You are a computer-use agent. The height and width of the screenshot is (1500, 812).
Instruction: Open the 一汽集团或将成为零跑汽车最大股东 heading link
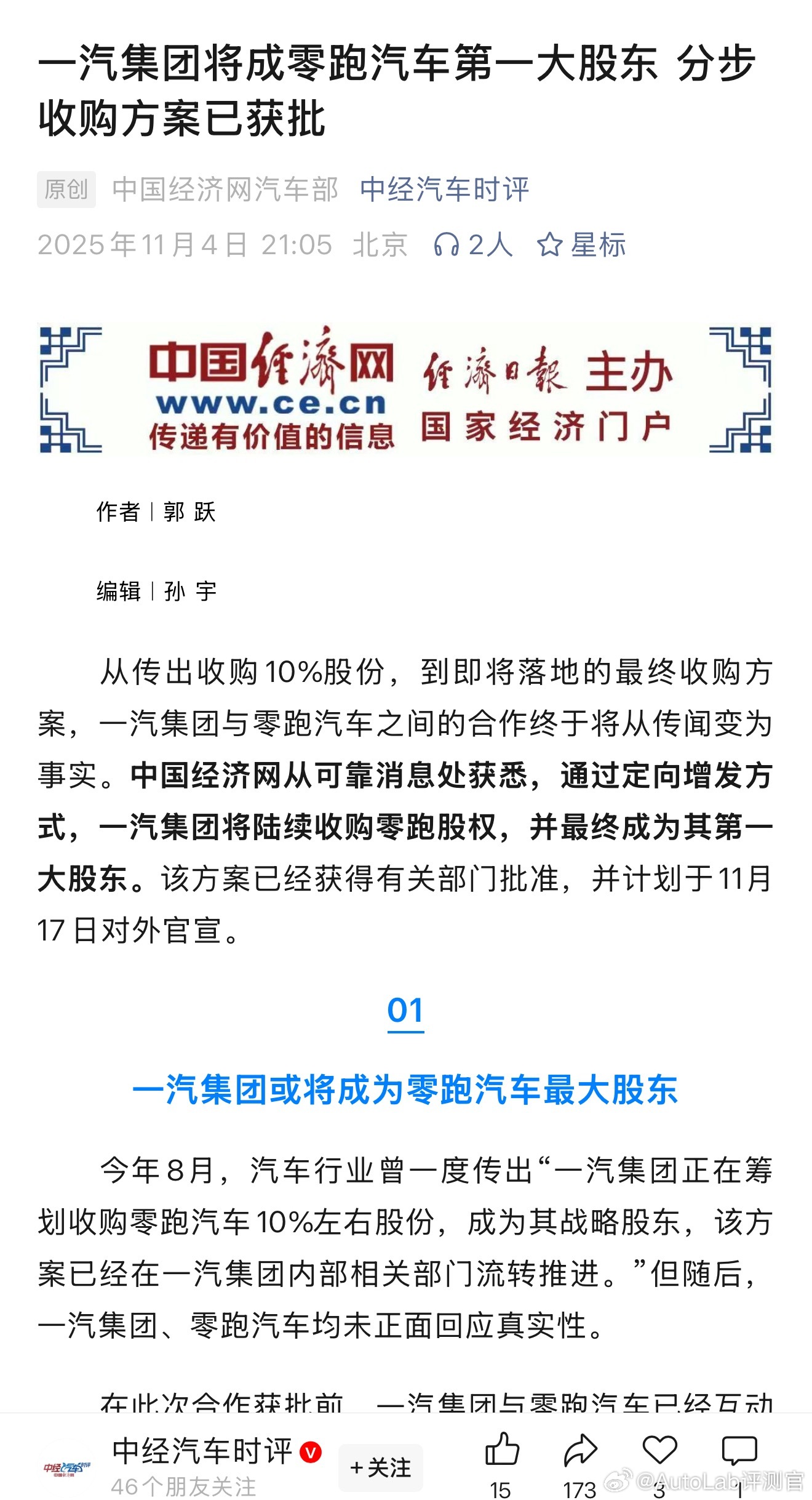pyautogui.click(x=405, y=1089)
